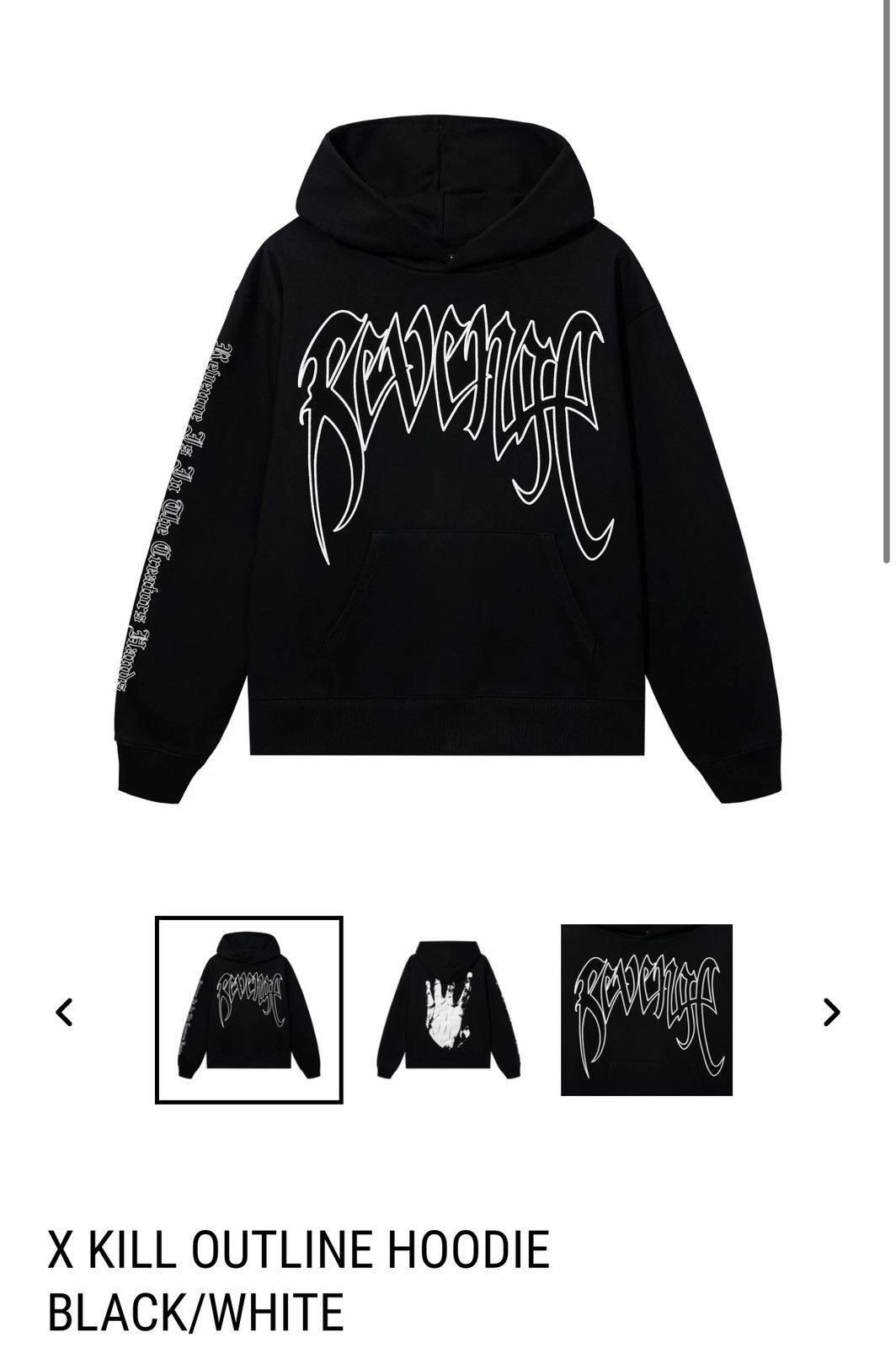The height and width of the screenshot is (1348, 896).
Task: Select the front view hoodie thumbnail
Action: pos(249,1009)
